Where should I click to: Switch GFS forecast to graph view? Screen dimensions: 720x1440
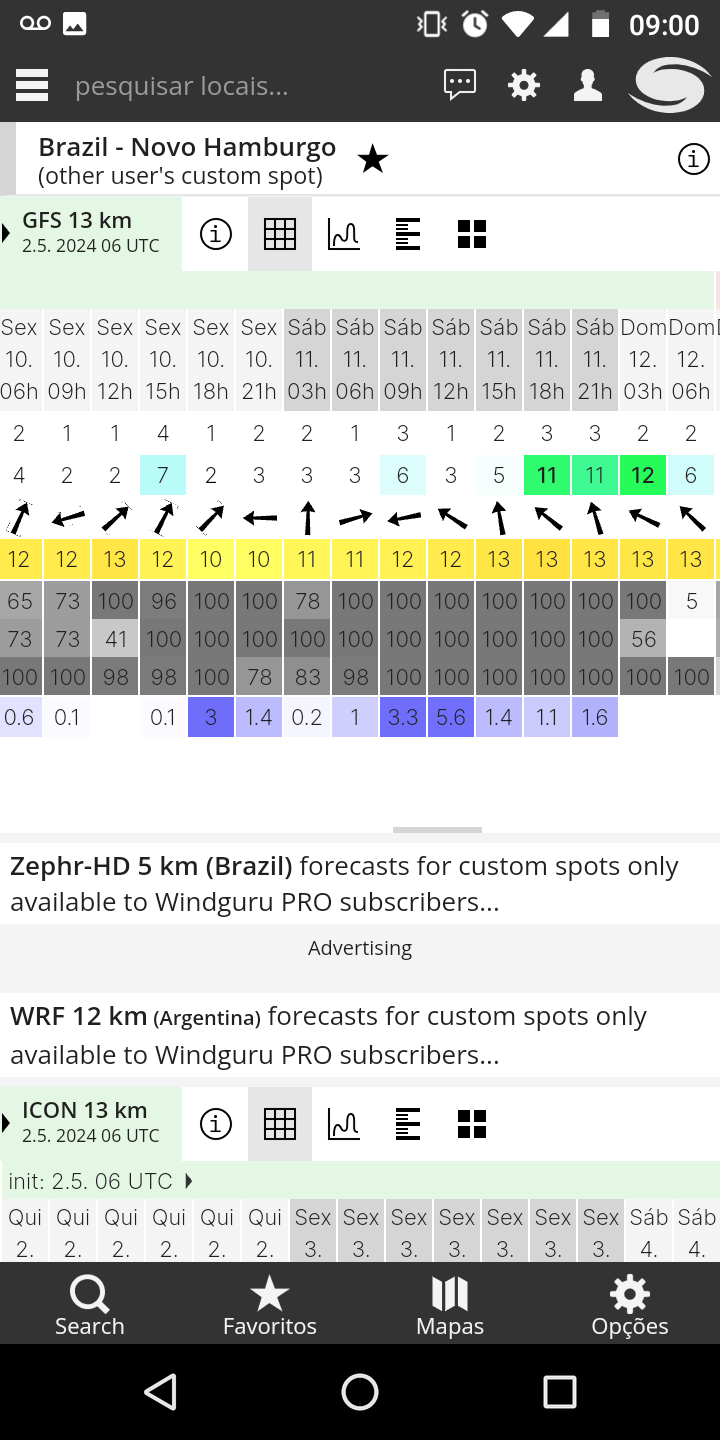[344, 234]
